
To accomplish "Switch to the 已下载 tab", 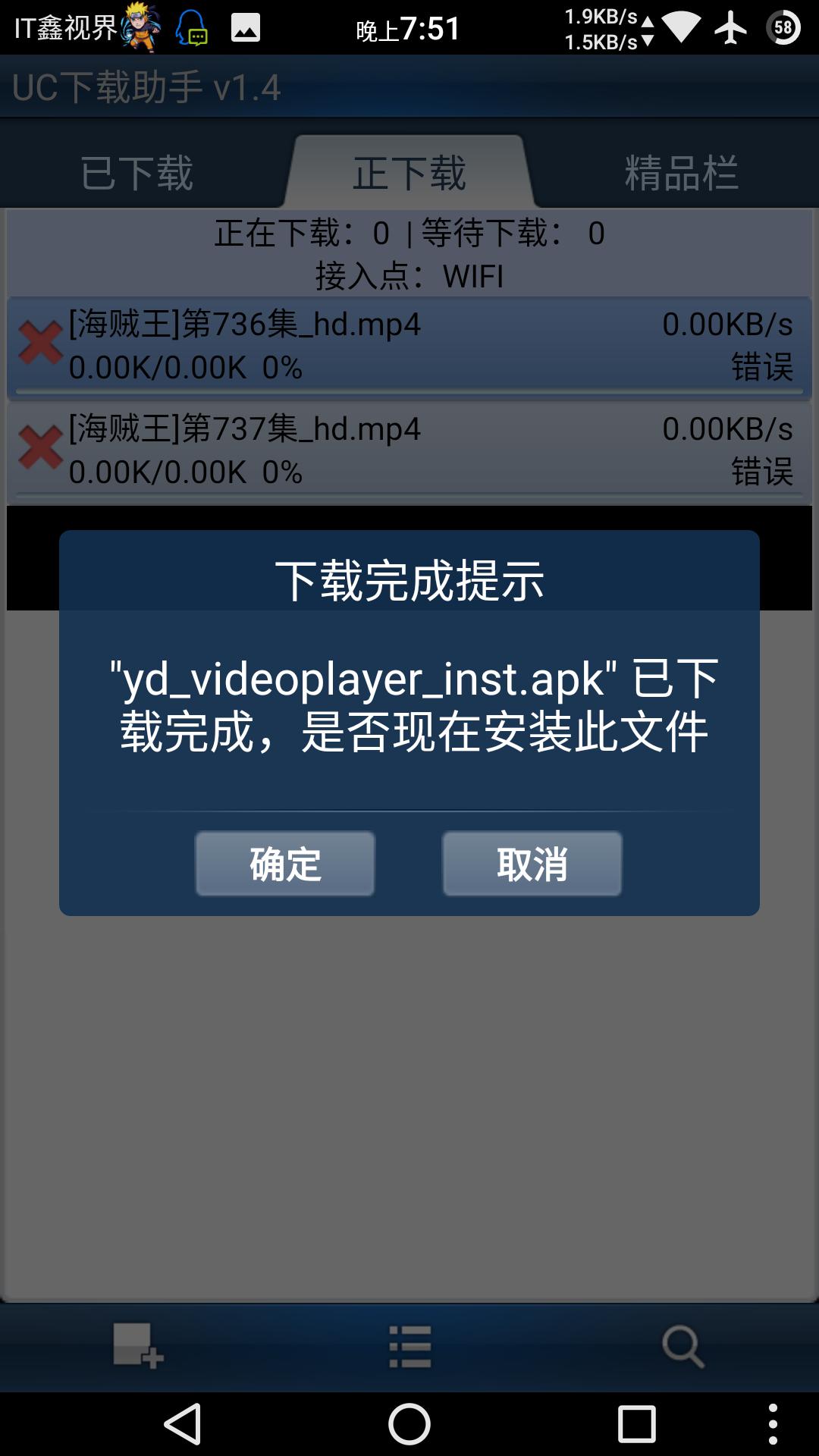I will point(136,173).
